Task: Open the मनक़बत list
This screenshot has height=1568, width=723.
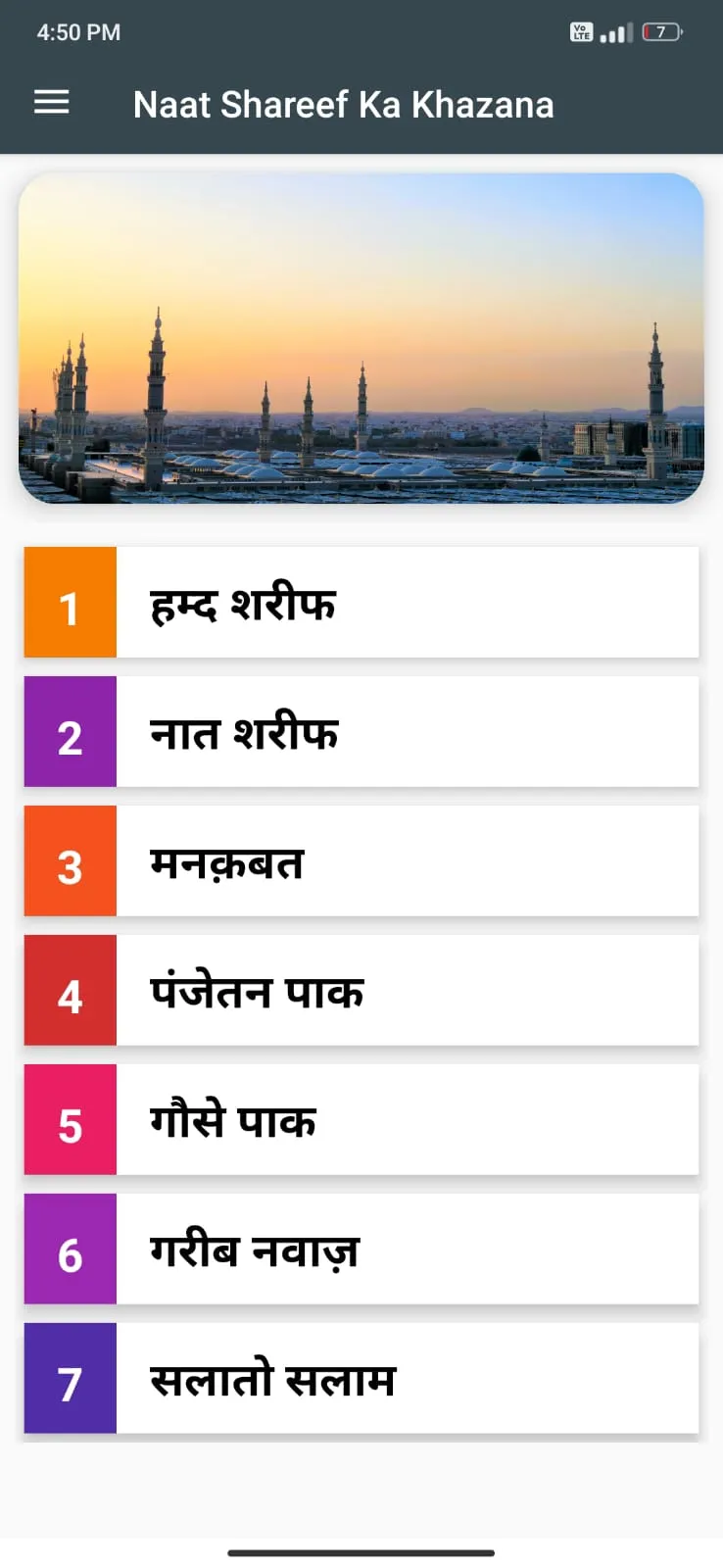Action: 361,861
